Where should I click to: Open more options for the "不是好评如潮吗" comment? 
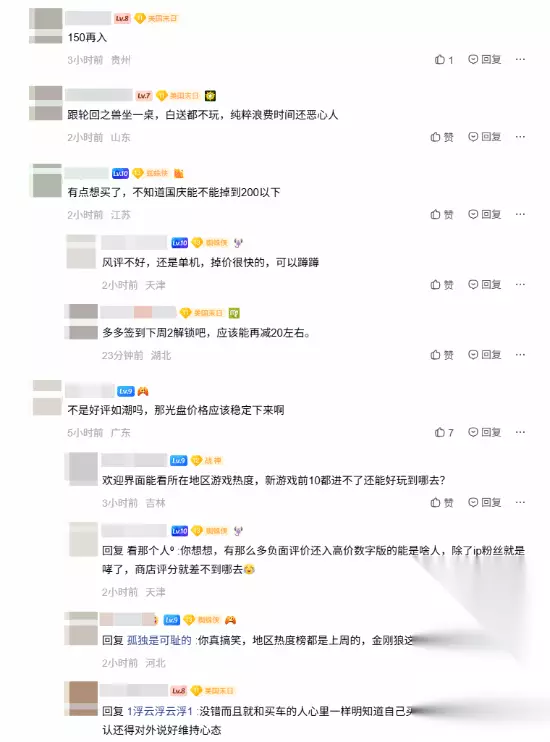click(520, 433)
